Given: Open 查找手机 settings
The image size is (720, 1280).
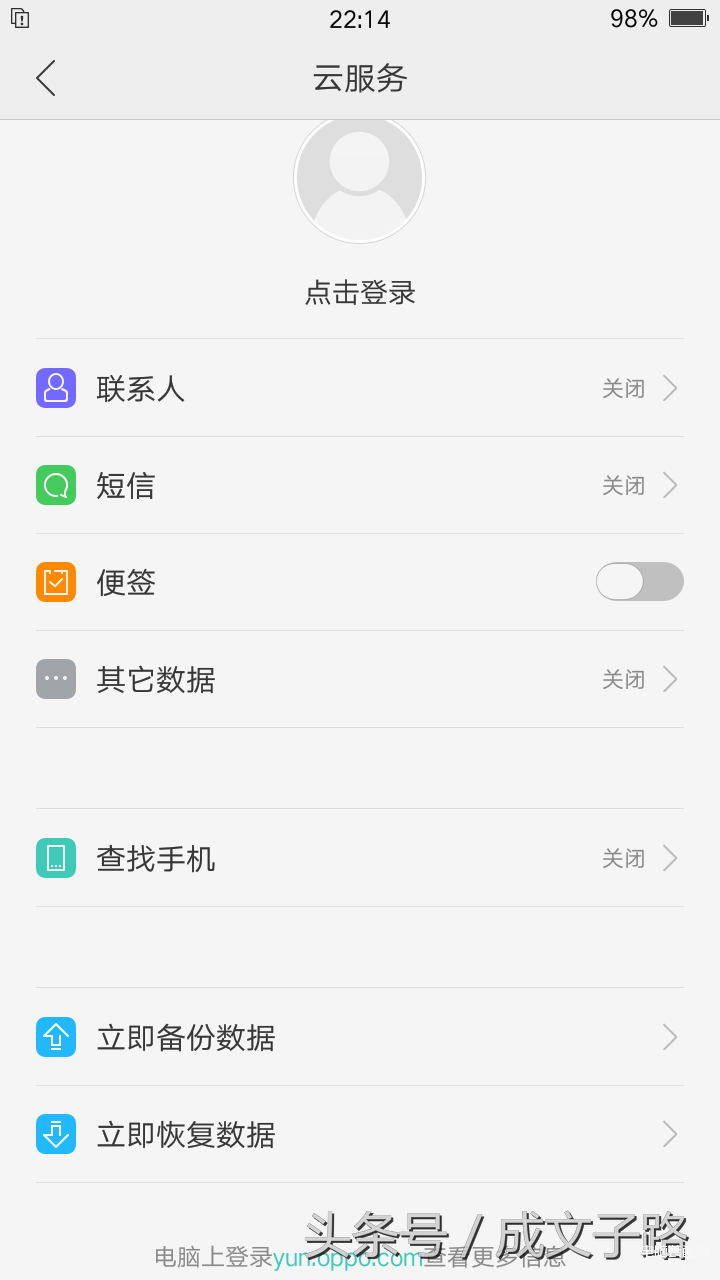Looking at the screenshot, I should [360, 858].
